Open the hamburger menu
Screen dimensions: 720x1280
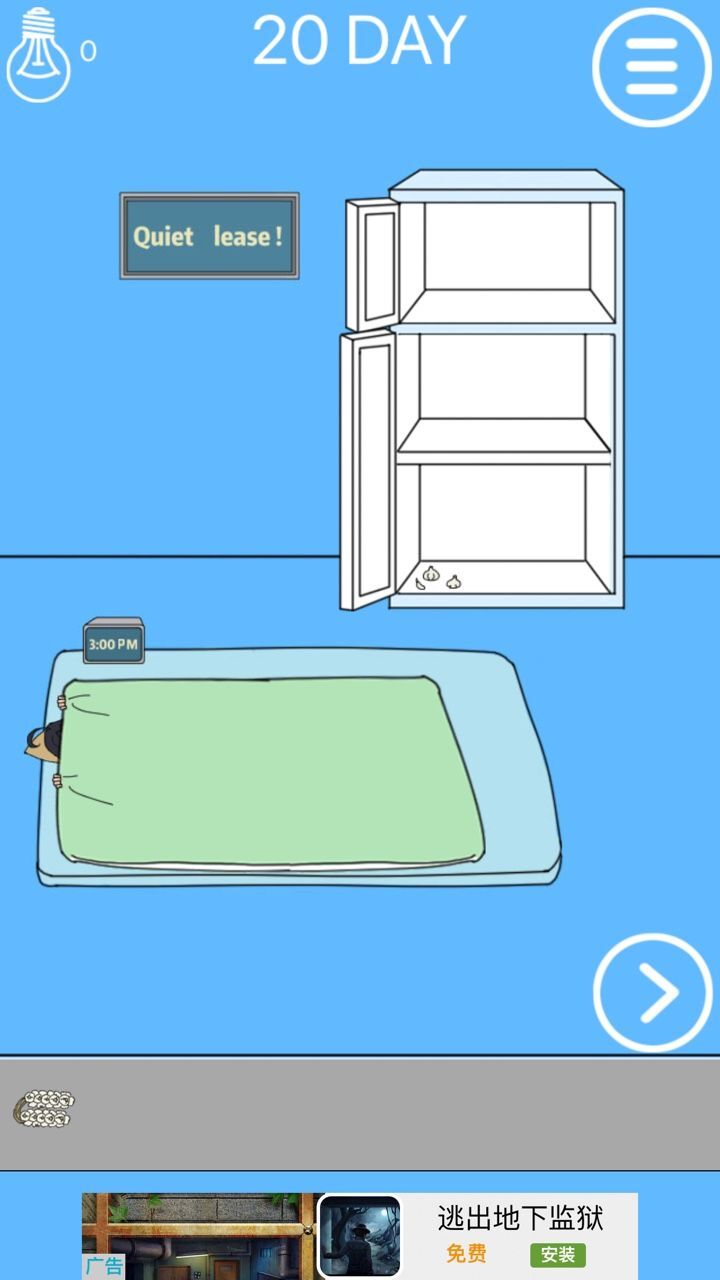[651, 67]
